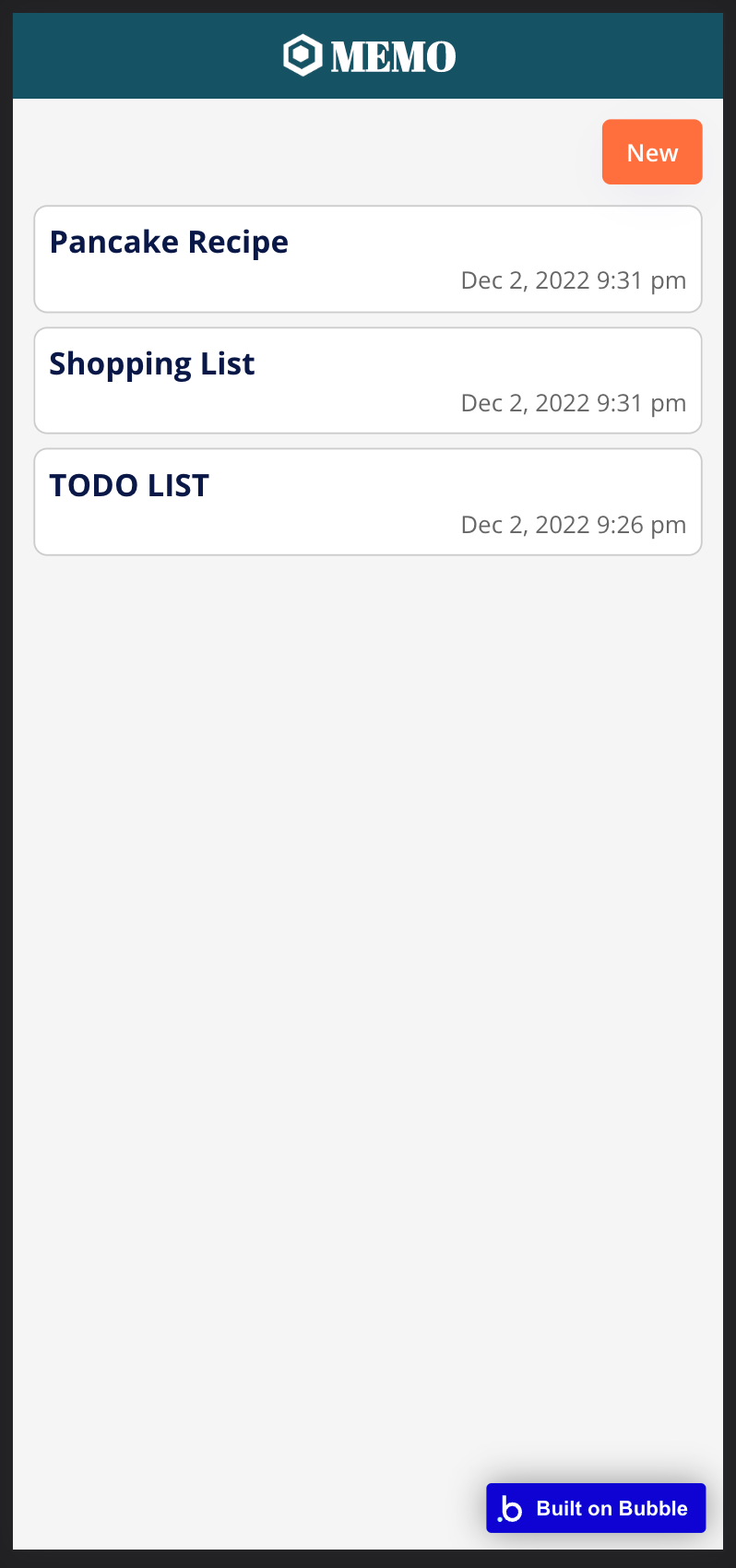The width and height of the screenshot is (736, 1568).
Task: Open the TODO LIST memo
Action: coord(367,503)
